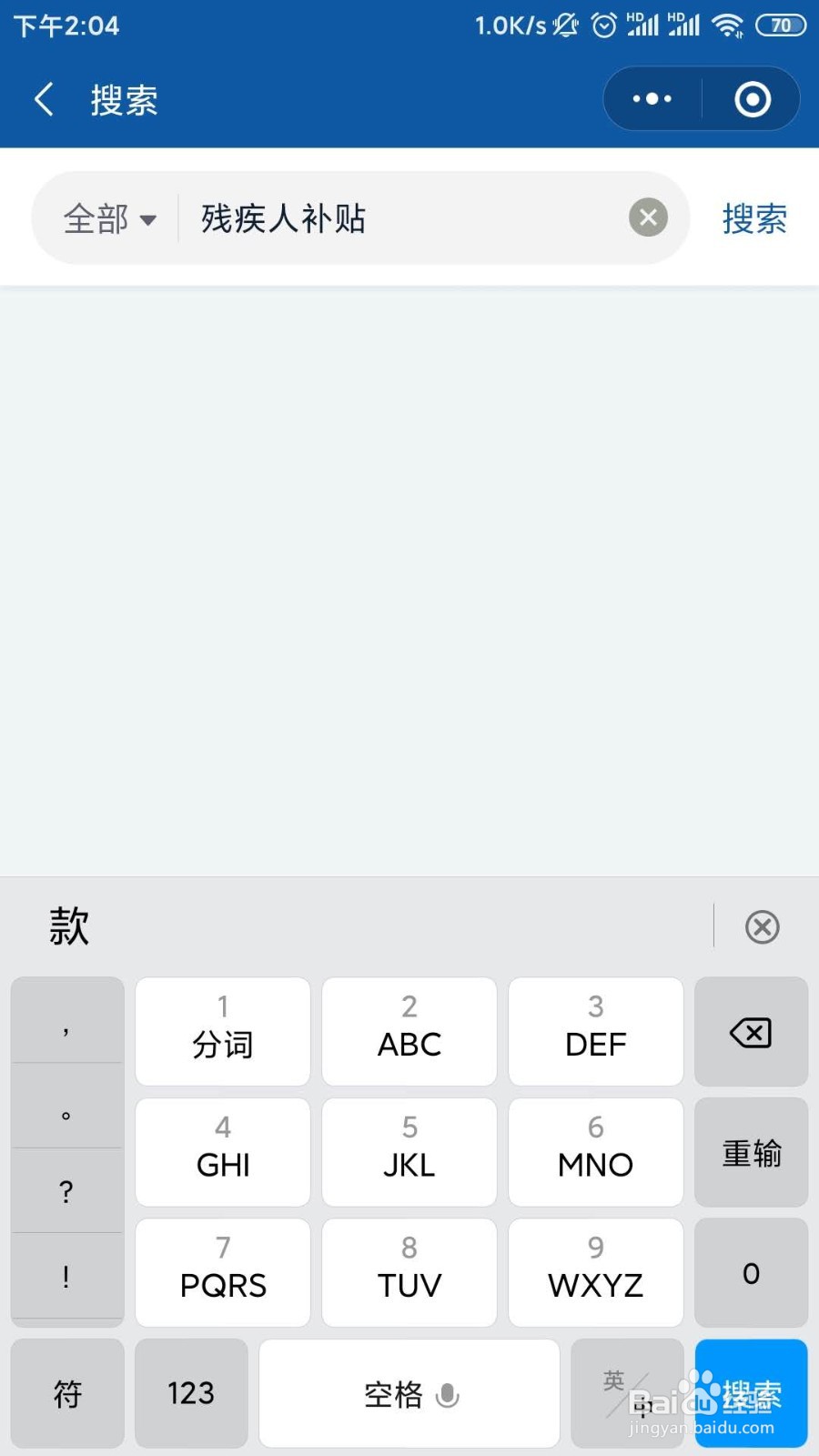The image size is (819, 1456).
Task: Dismiss the keyboard with the close icon
Action: pos(762,926)
